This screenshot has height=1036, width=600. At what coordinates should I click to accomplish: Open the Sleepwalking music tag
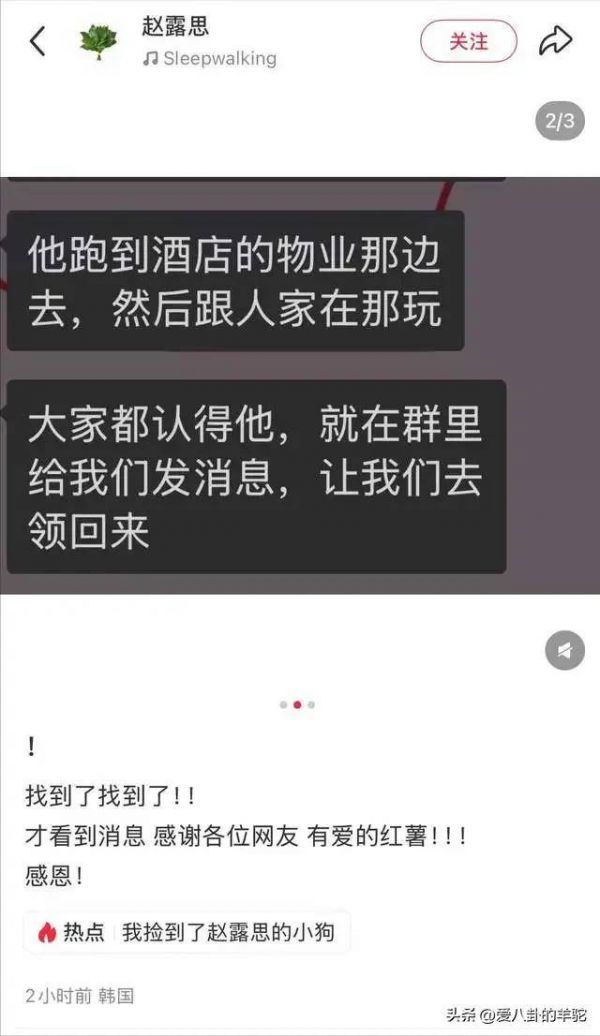pyautogui.click(x=209, y=59)
